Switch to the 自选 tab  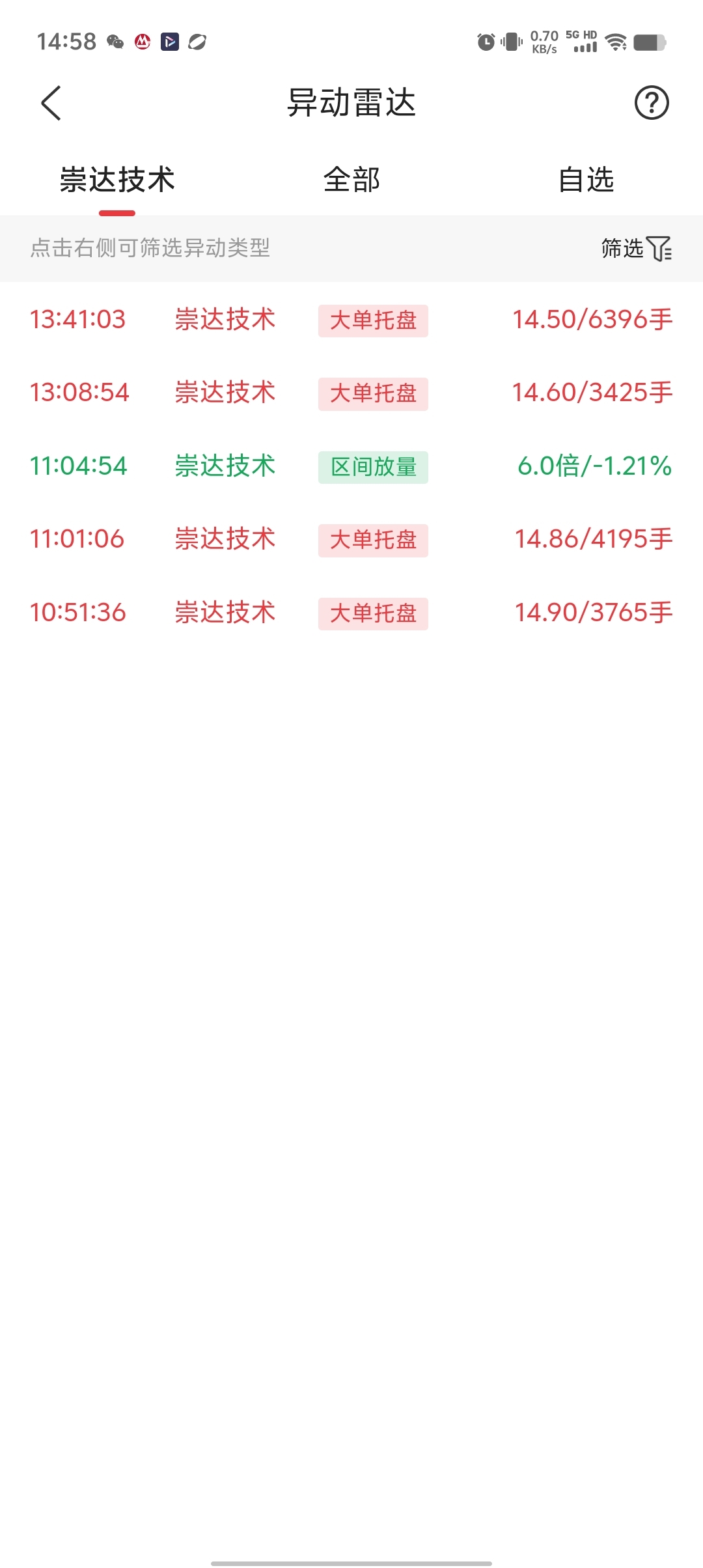pos(586,180)
